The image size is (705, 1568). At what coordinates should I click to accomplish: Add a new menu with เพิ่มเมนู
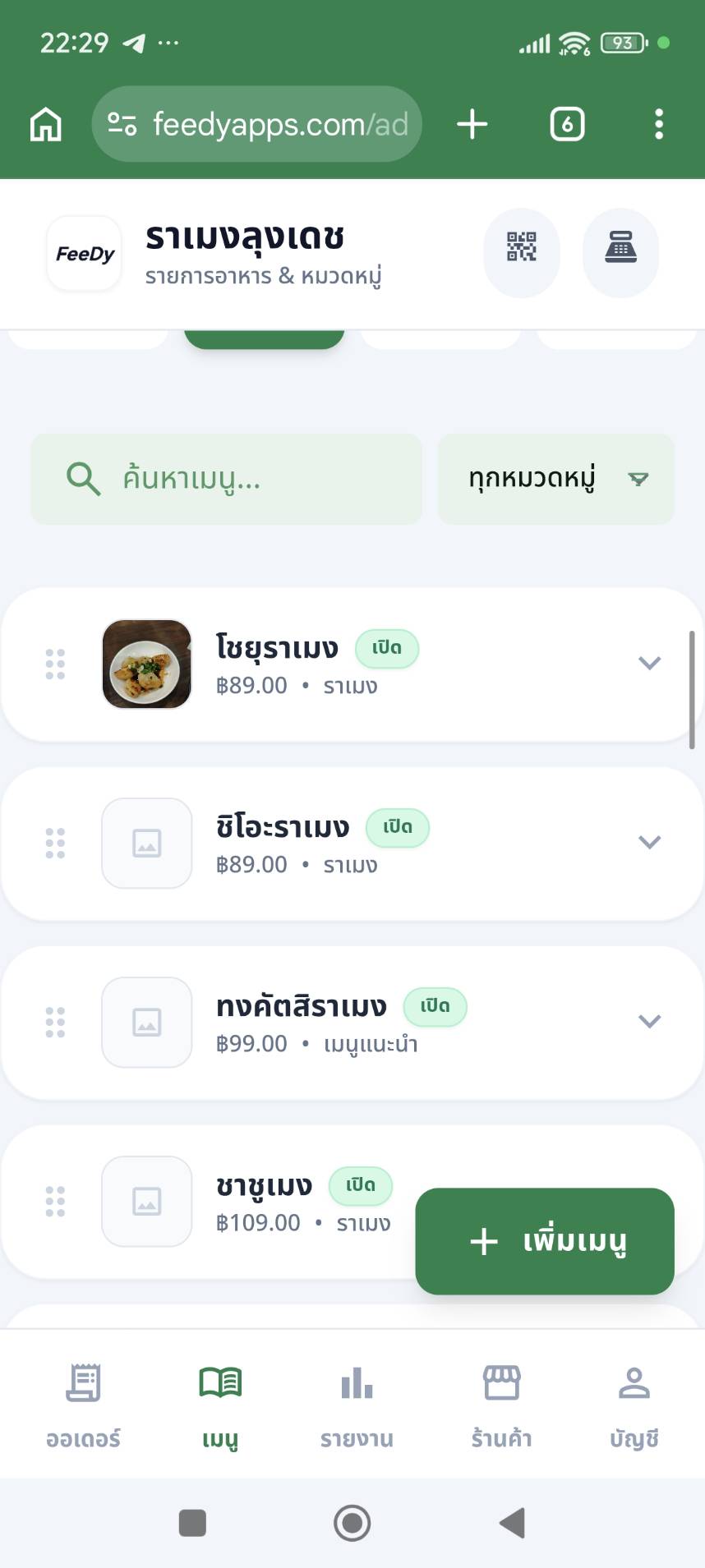[545, 1241]
